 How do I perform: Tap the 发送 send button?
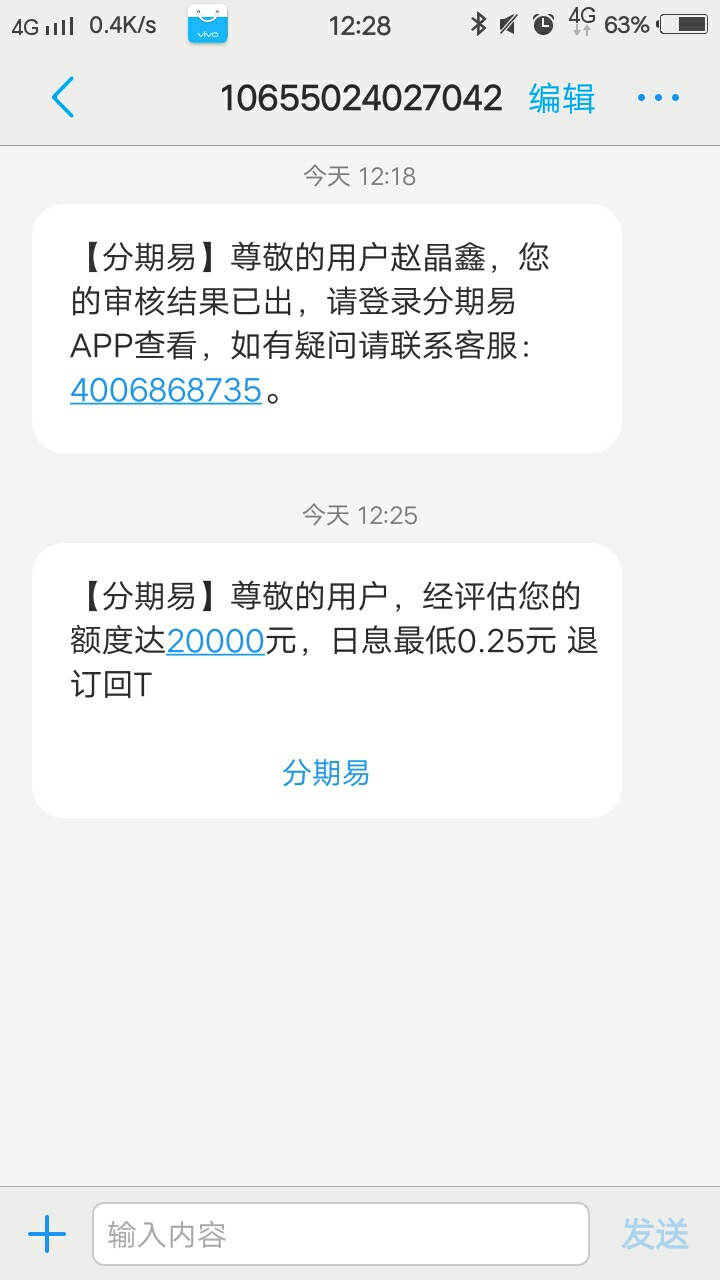pyautogui.click(x=655, y=1235)
